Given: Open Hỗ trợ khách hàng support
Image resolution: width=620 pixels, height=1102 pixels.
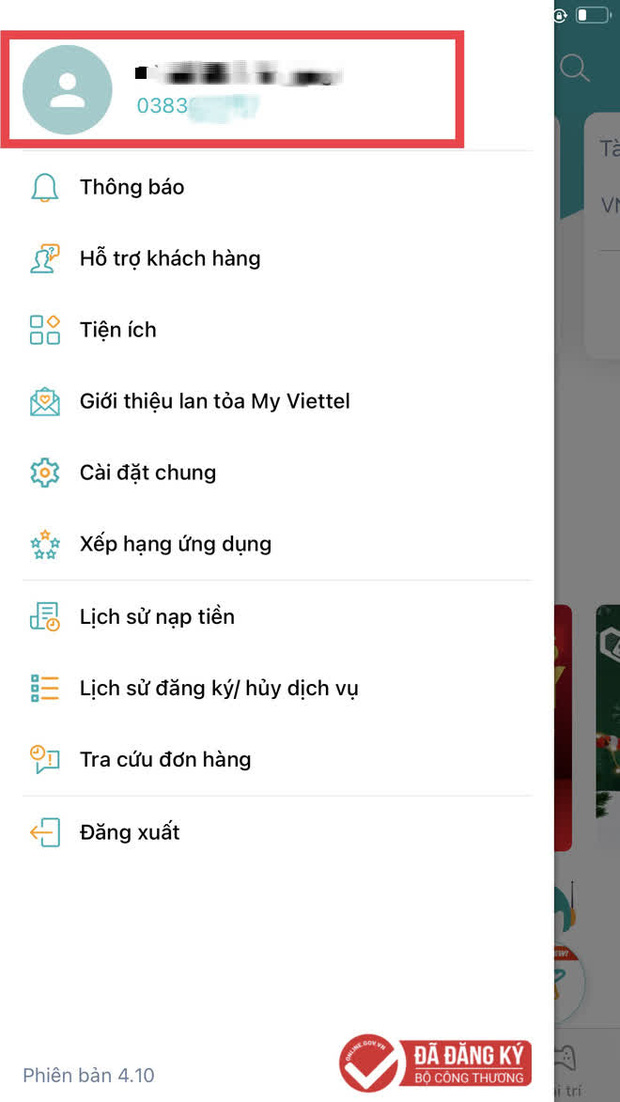Looking at the screenshot, I should point(170,258).
